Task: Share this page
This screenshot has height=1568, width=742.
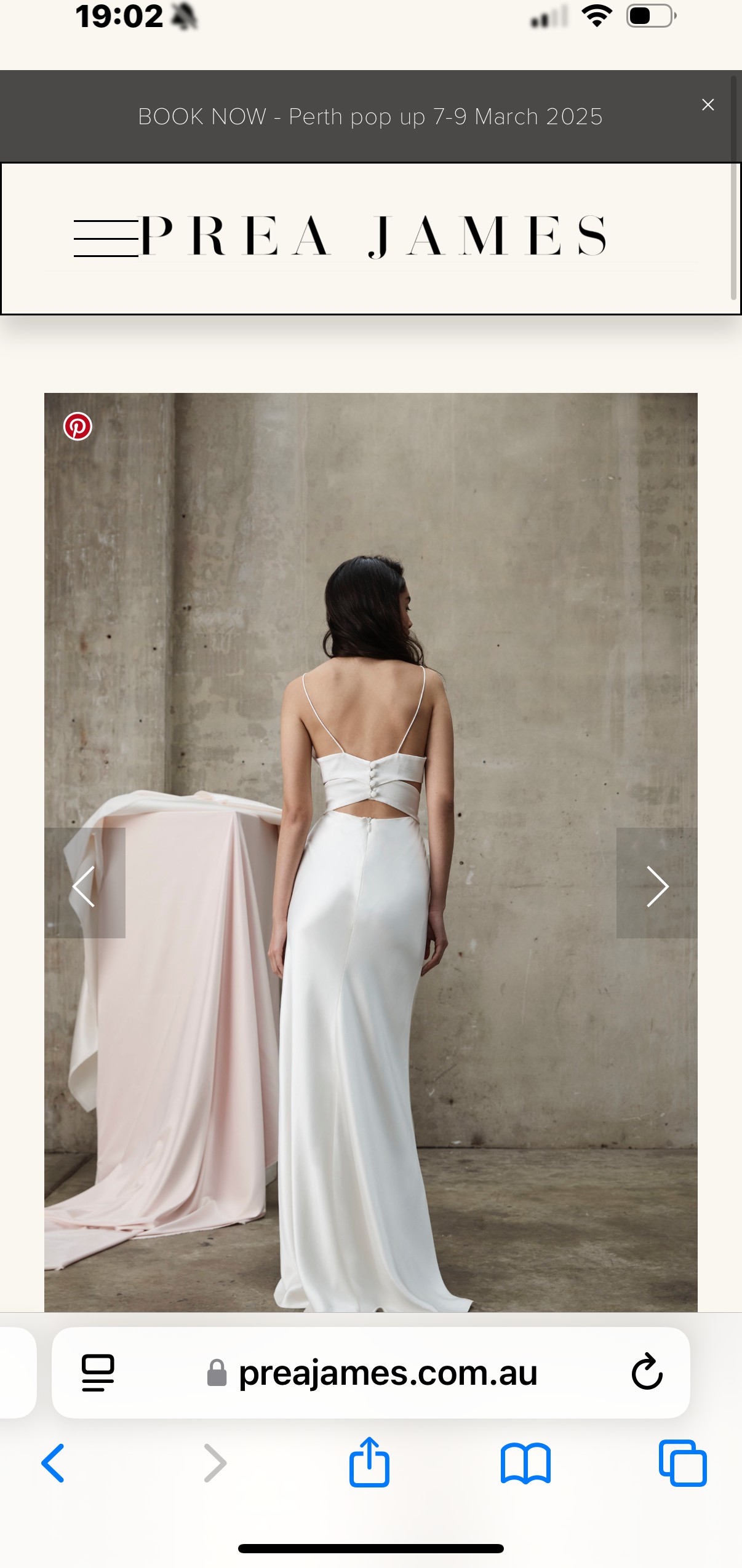Action: pyautogui.click(x=369, y=1462)
